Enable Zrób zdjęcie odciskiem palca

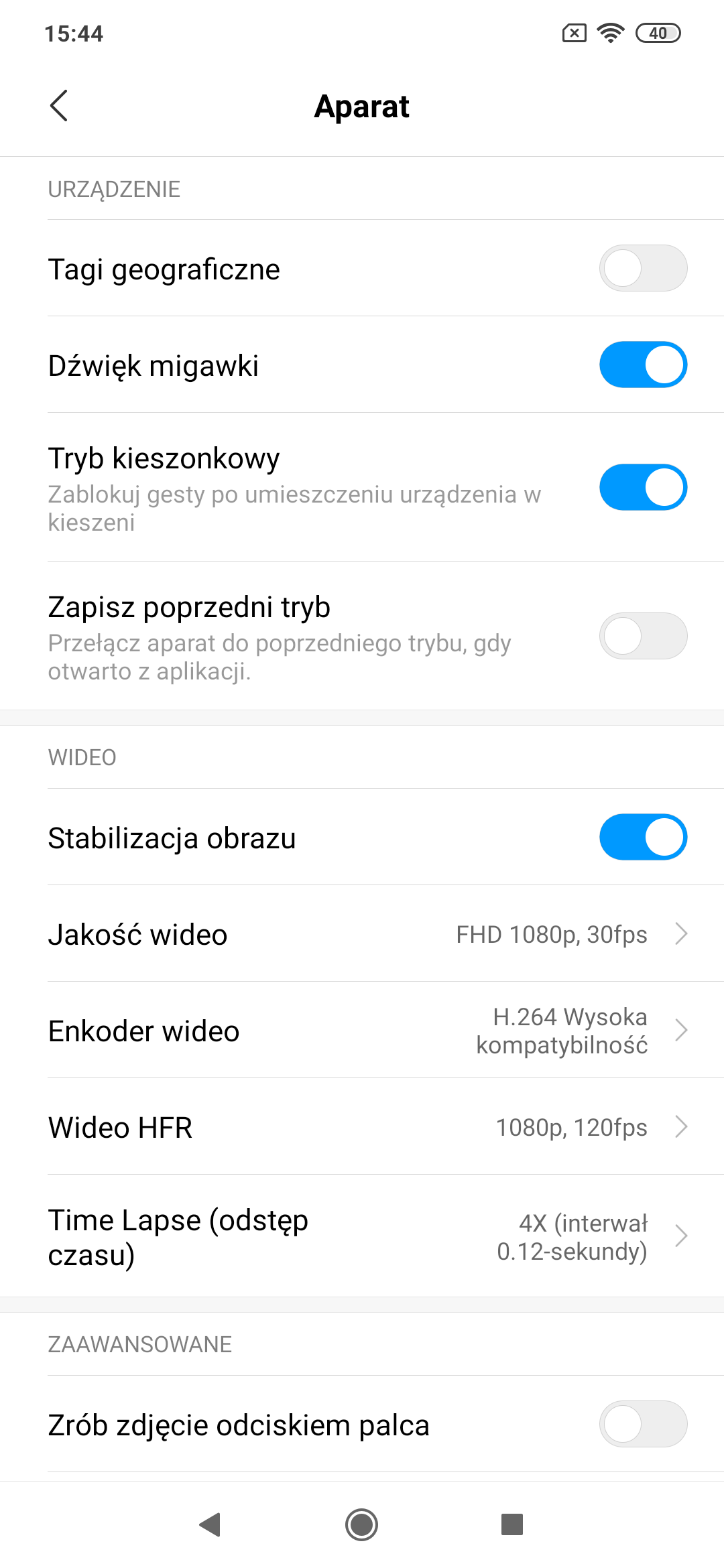click(643, 1424)
